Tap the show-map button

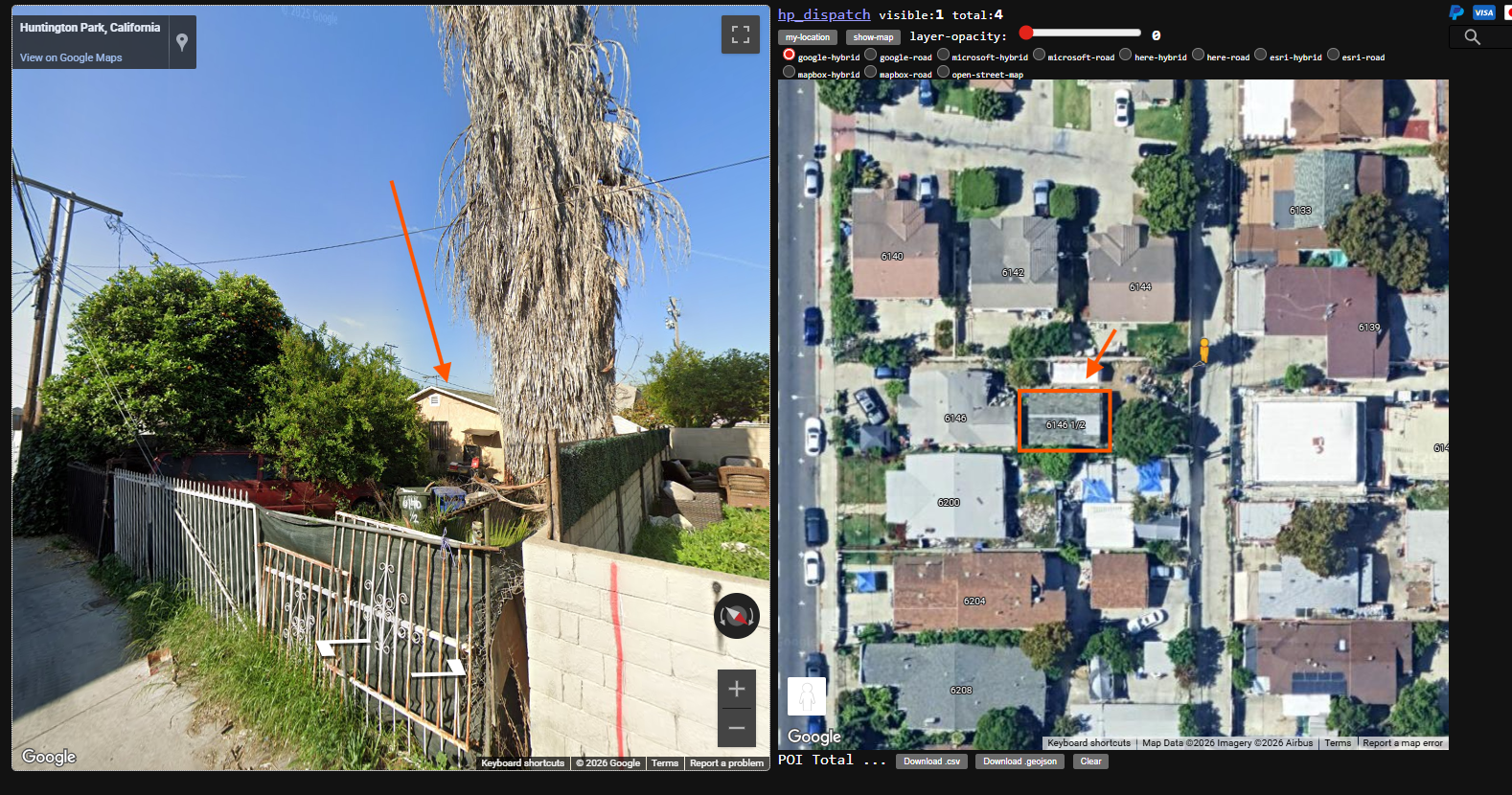(x=872, y=37)
